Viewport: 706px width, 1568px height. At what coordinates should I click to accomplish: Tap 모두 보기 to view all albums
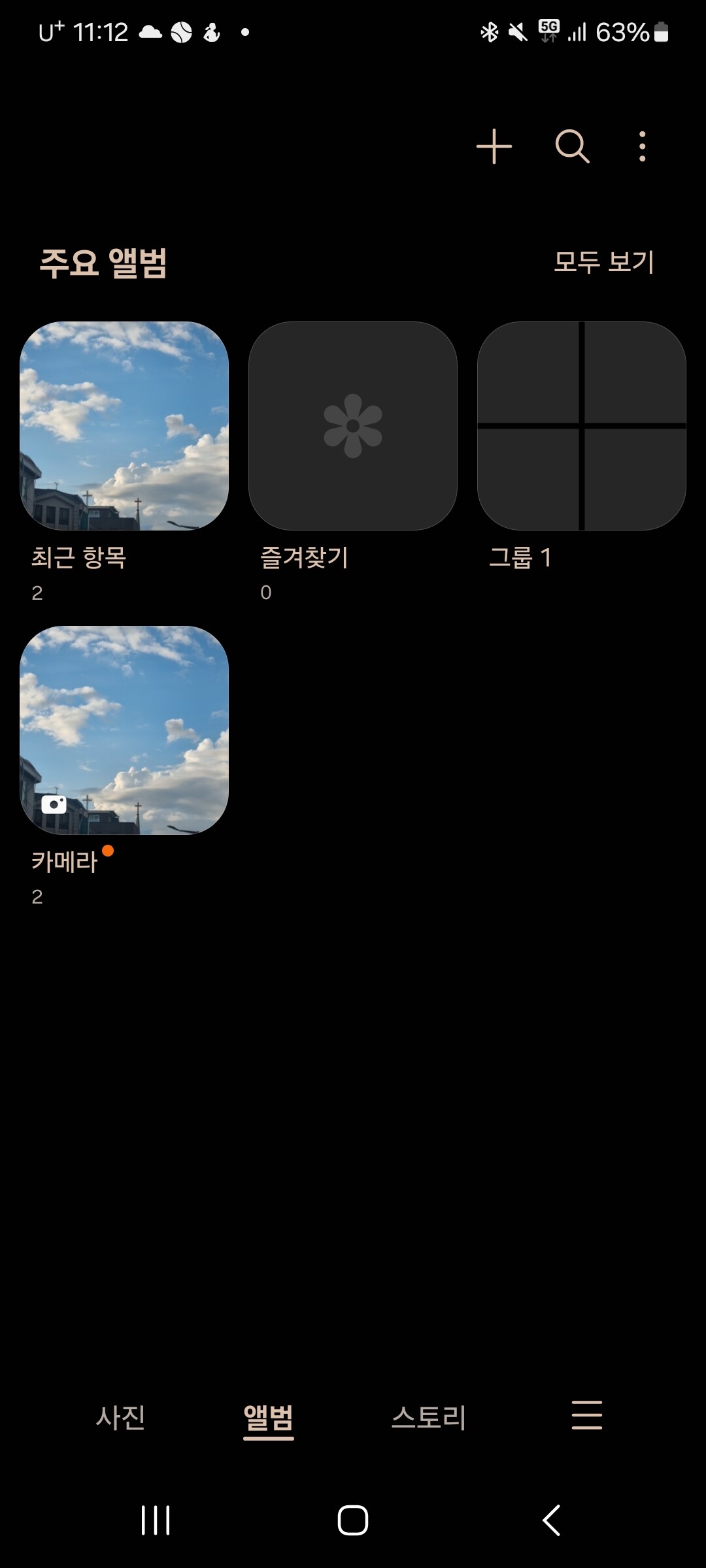click(603, 262)
